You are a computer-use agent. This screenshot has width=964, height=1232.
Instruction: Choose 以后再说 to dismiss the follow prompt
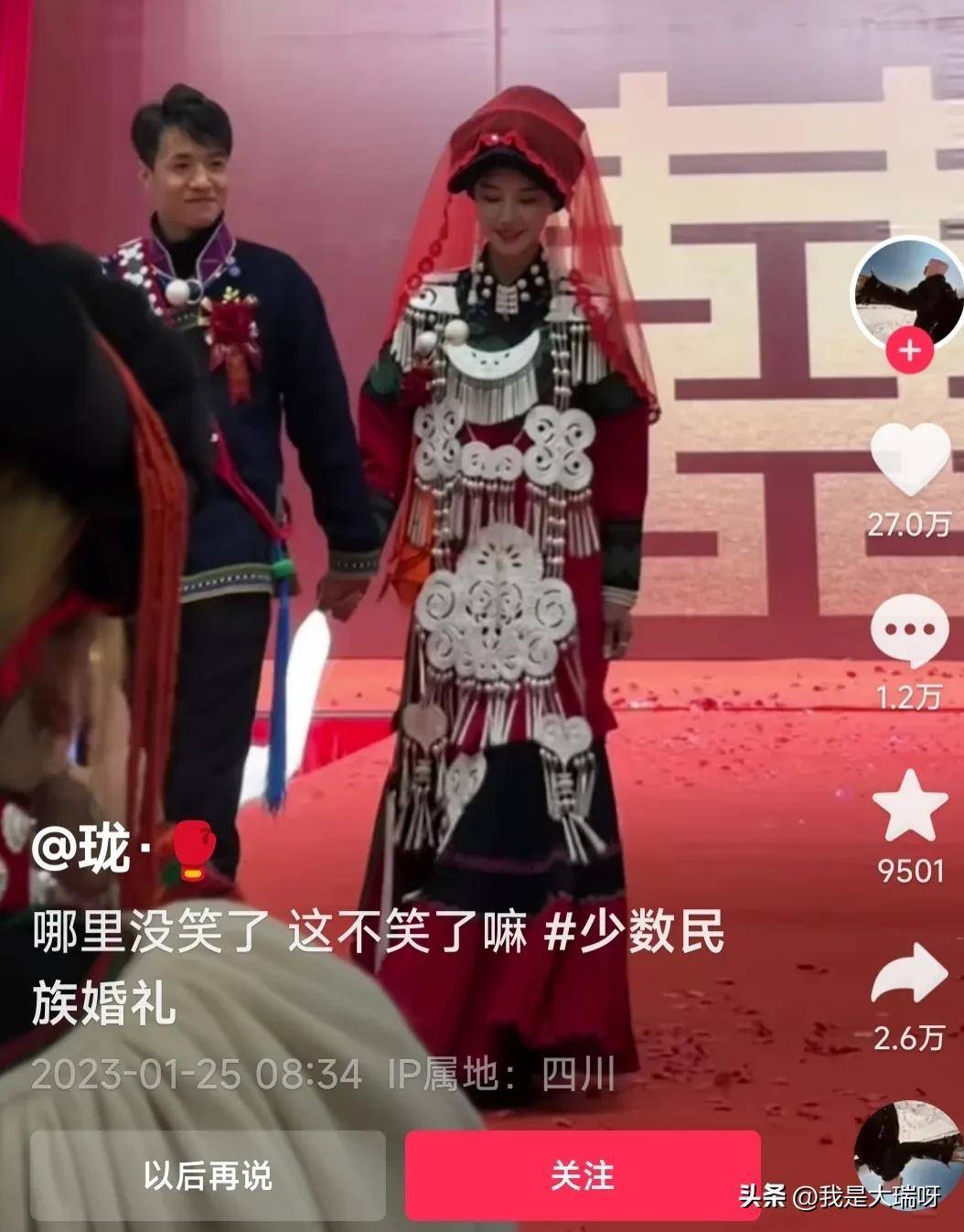(208, 1175)
